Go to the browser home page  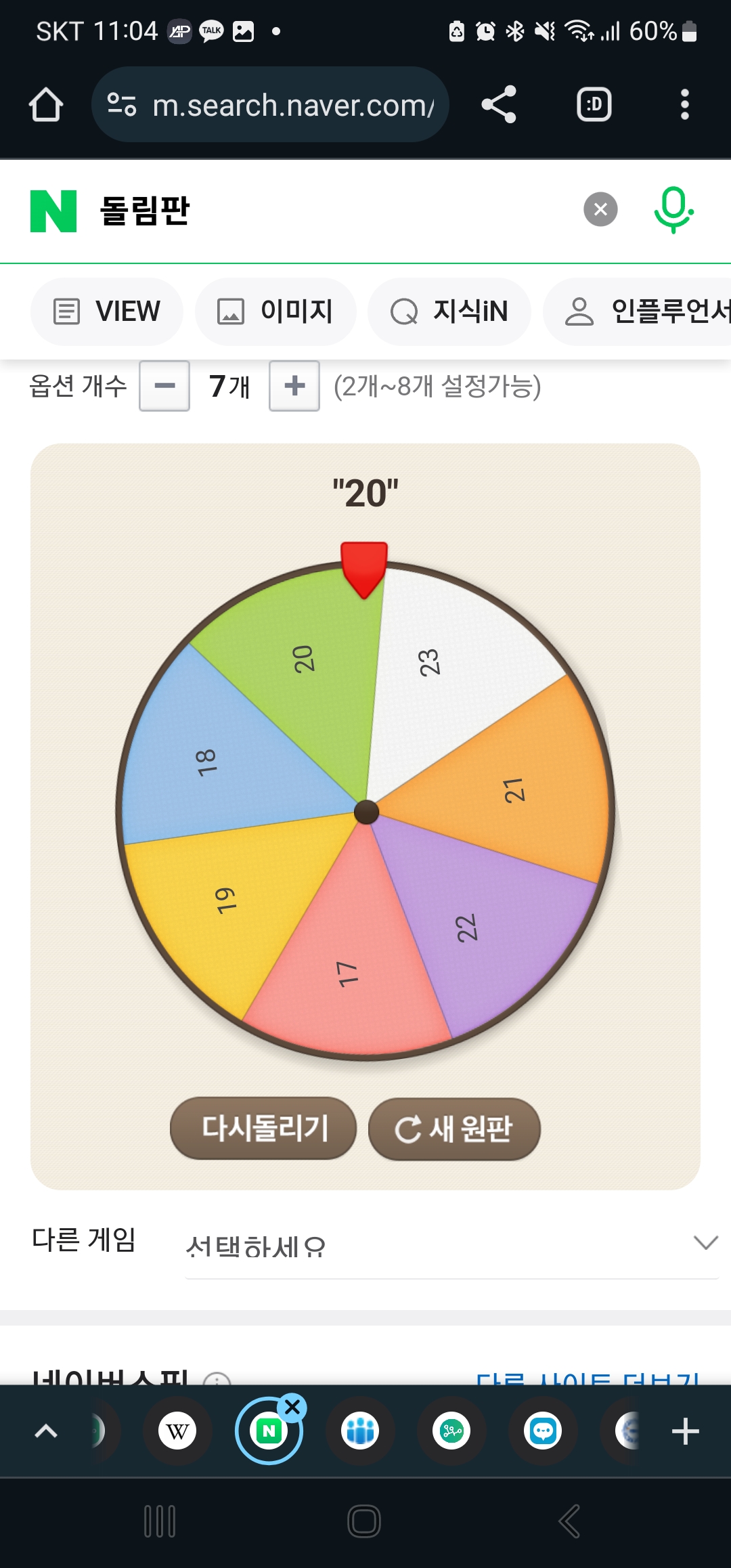(x=46, y=105)
